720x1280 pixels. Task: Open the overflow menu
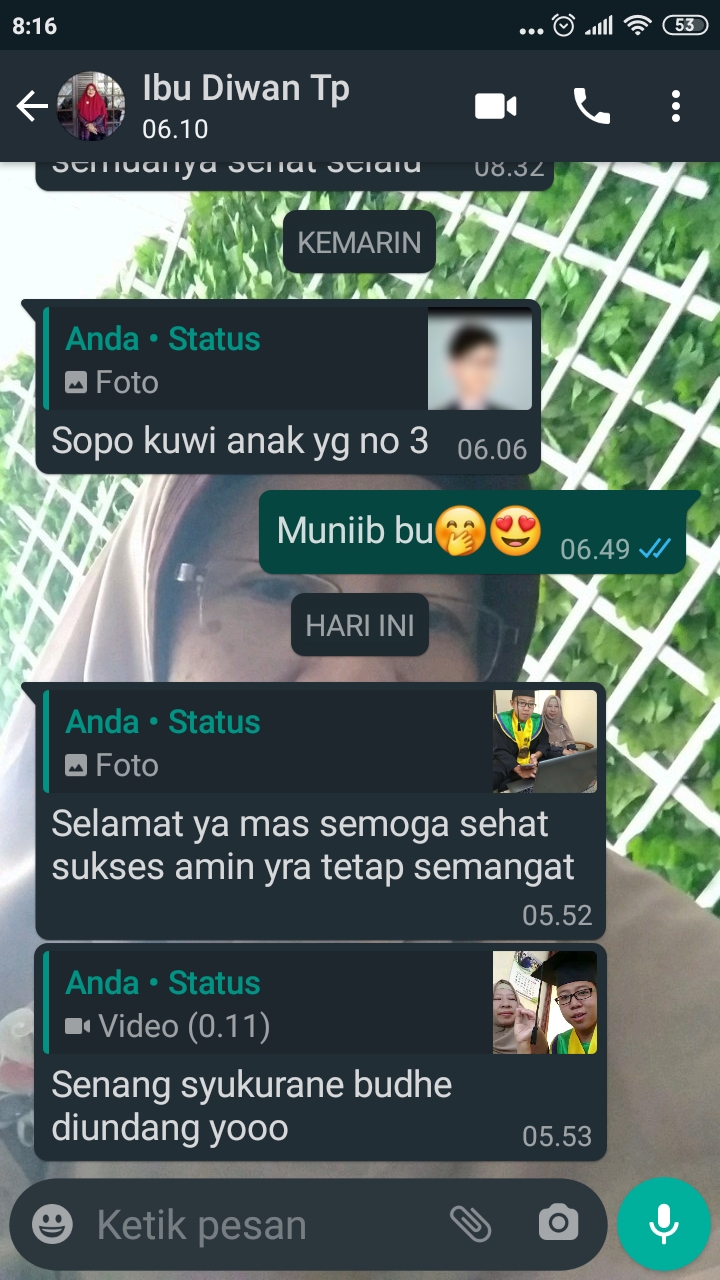(x=676, y=106)
